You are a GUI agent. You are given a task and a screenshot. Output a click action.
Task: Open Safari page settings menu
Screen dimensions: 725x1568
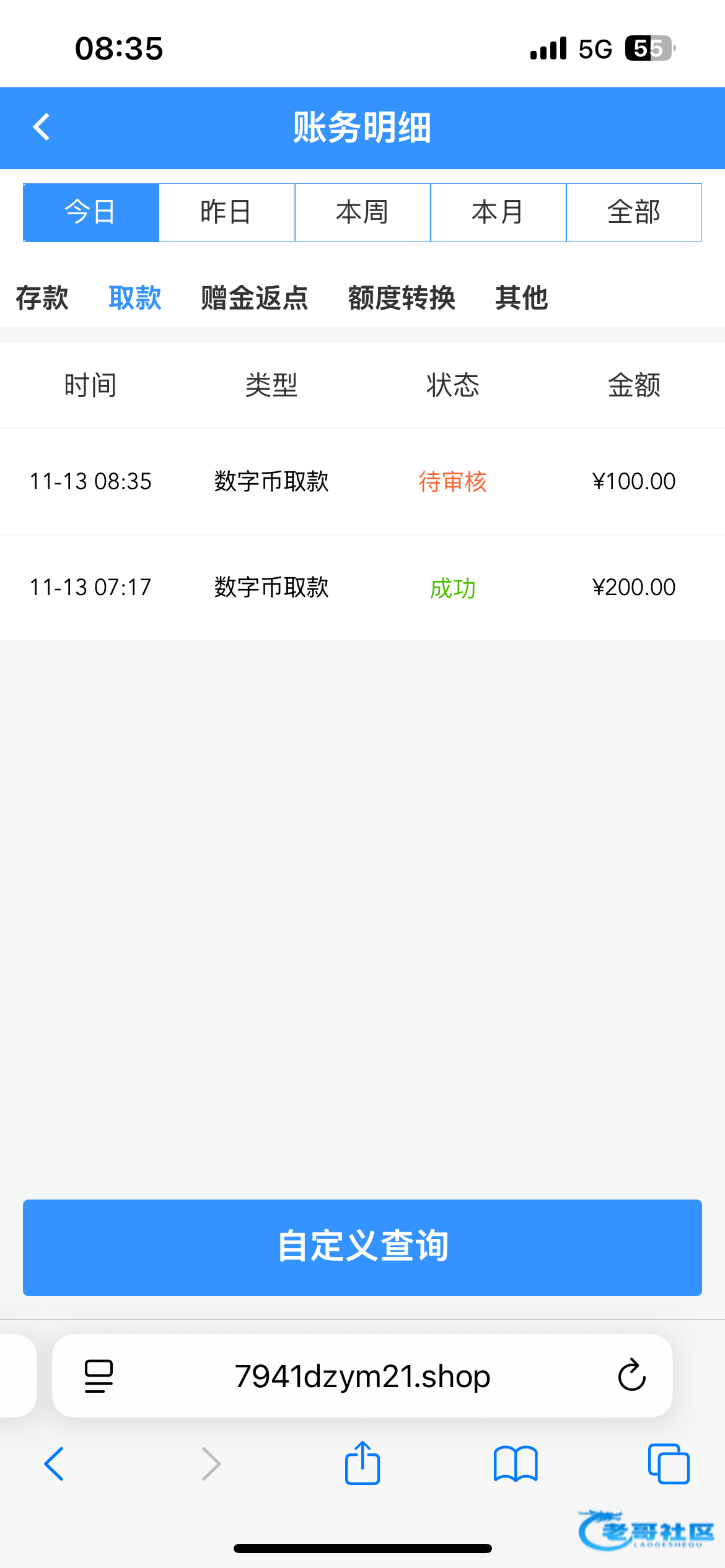click(99, 1375)
